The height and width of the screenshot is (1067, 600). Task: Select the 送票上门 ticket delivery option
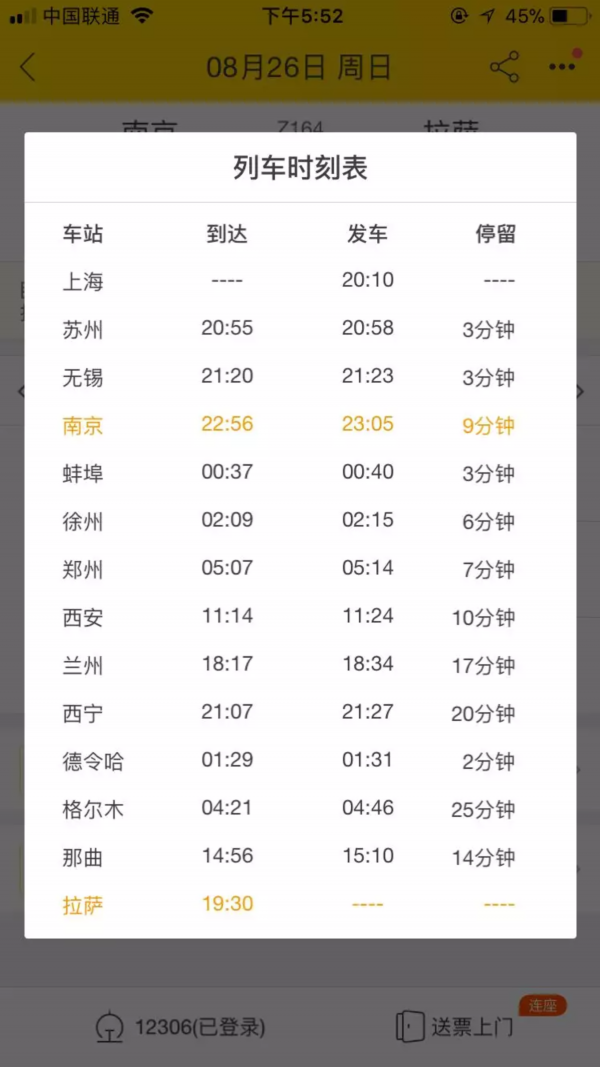click(x=454, y=1026)
